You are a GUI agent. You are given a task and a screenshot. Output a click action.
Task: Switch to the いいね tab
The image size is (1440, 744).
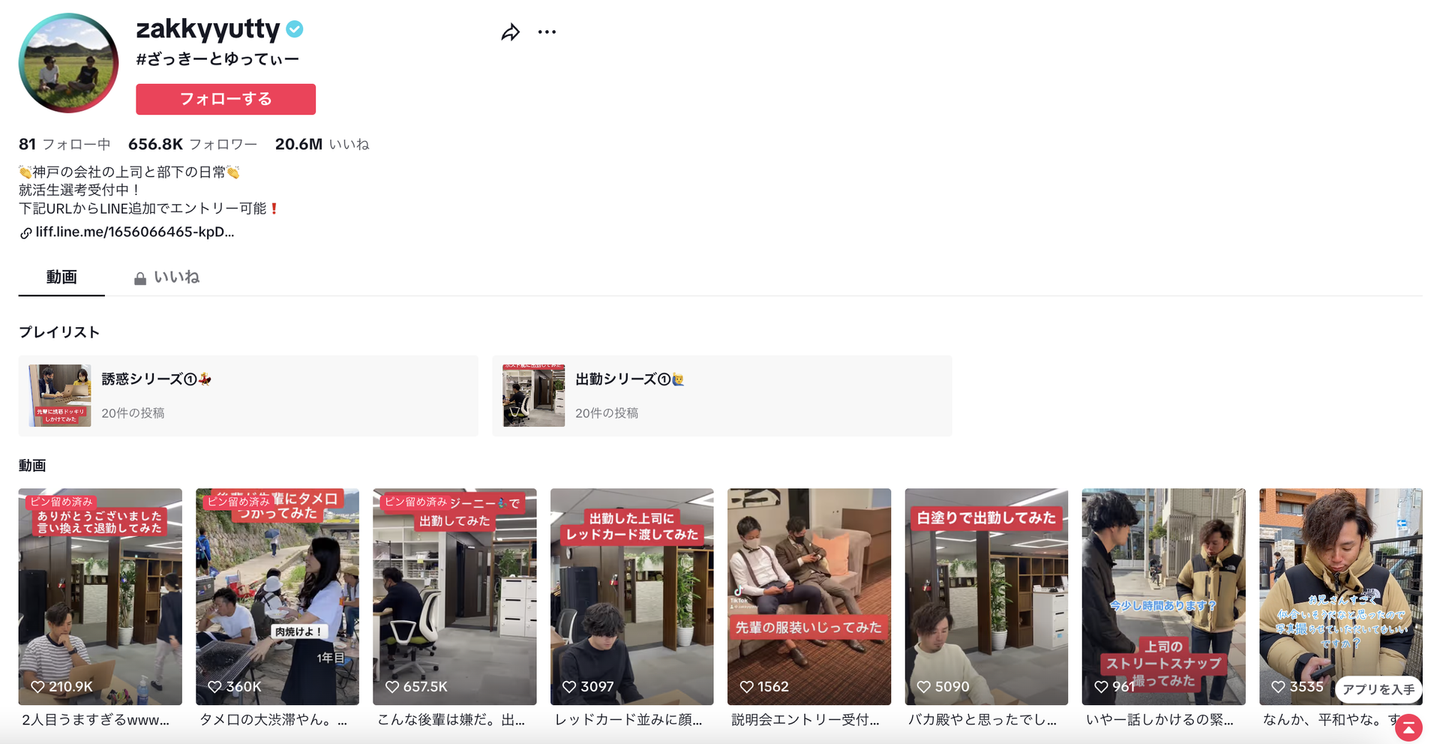(x=167, y=277)
